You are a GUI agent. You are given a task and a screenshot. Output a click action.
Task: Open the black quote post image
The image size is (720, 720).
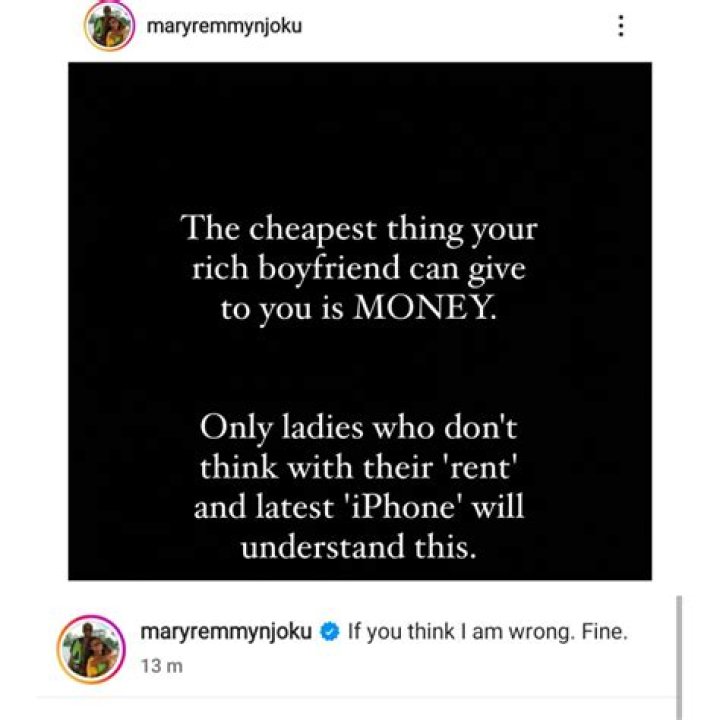(360, 320)
